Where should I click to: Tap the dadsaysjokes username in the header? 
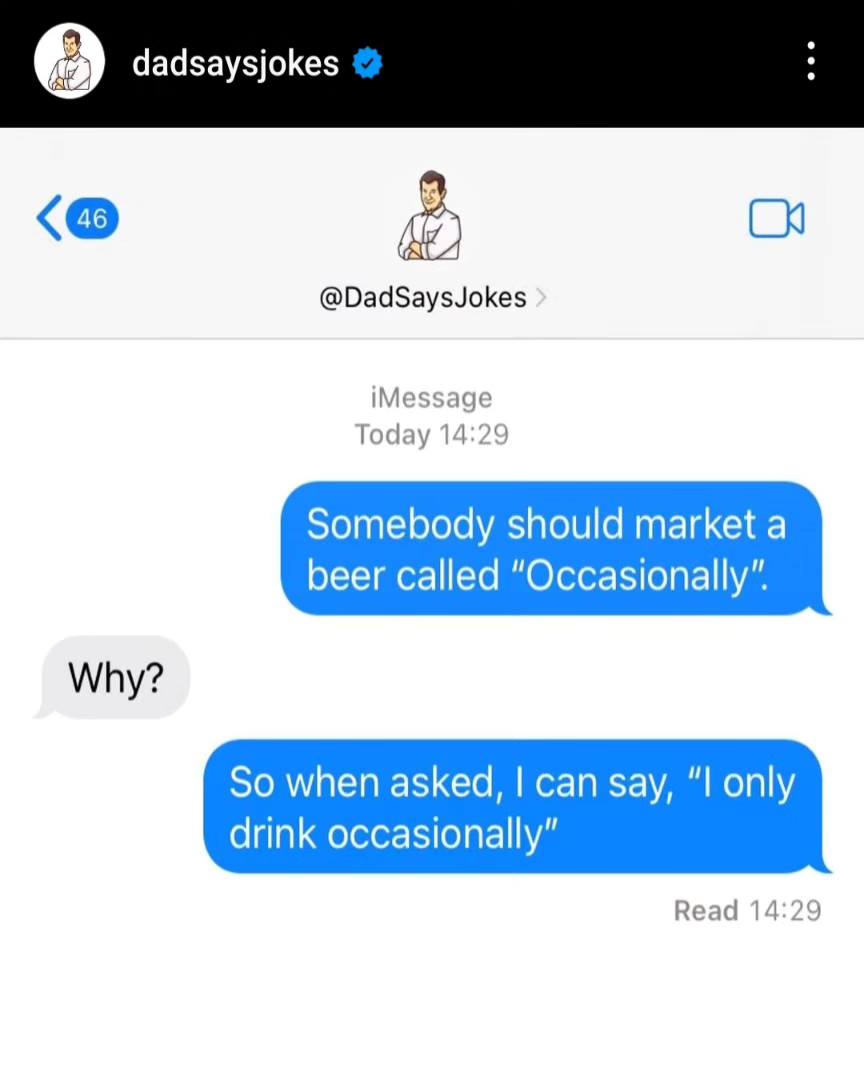(235, 64)
